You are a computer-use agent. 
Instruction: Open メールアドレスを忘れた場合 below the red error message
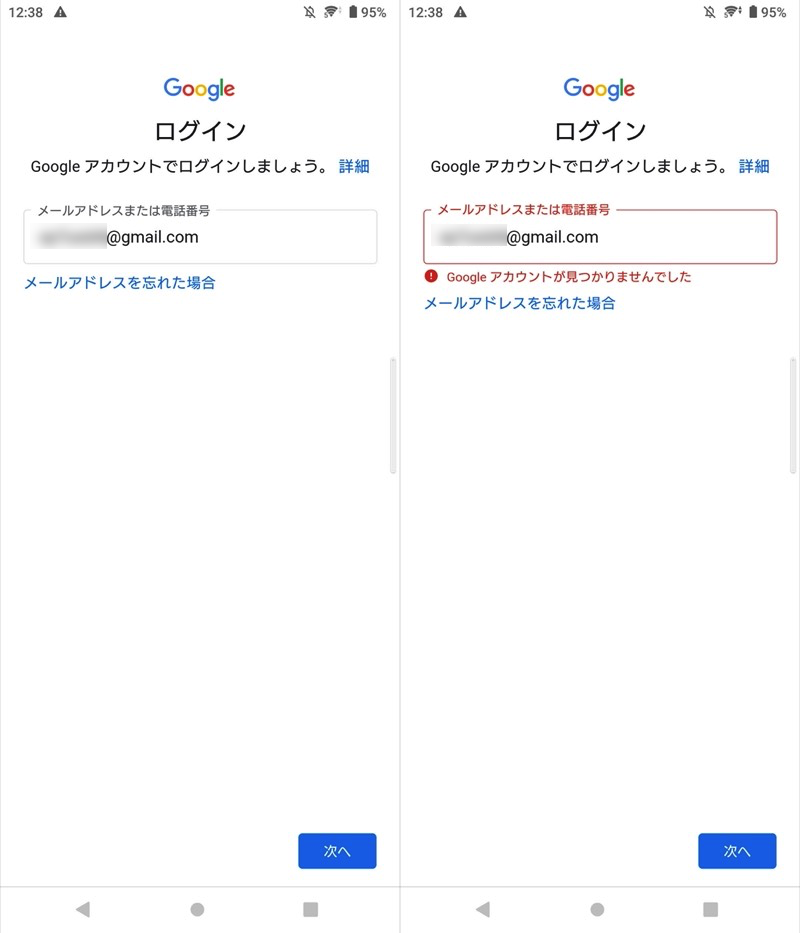point(519,303)
